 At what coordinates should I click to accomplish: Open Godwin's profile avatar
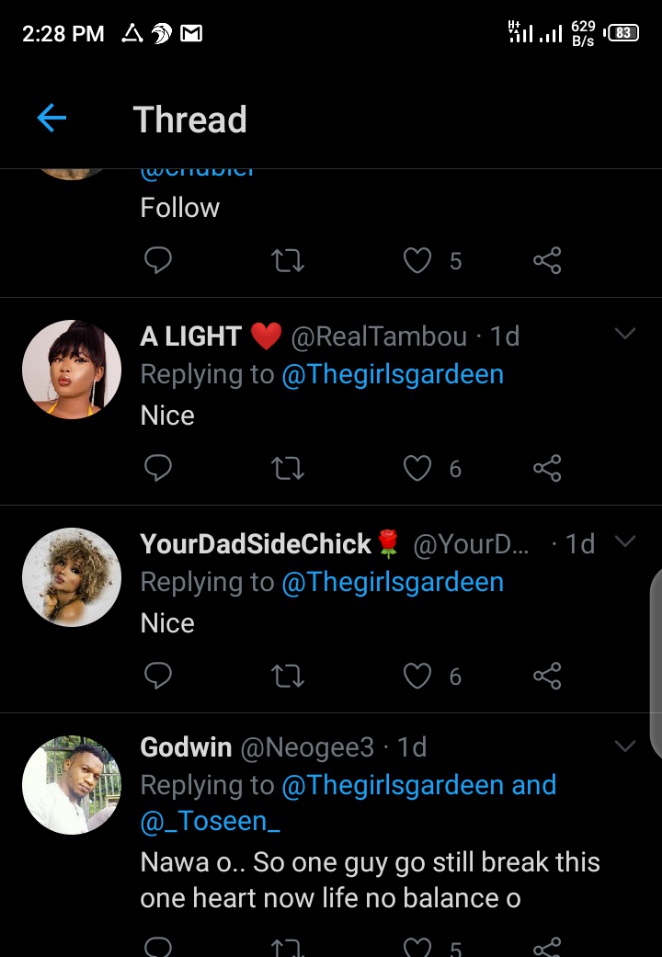pyautogui.click(x=72, y=785)
